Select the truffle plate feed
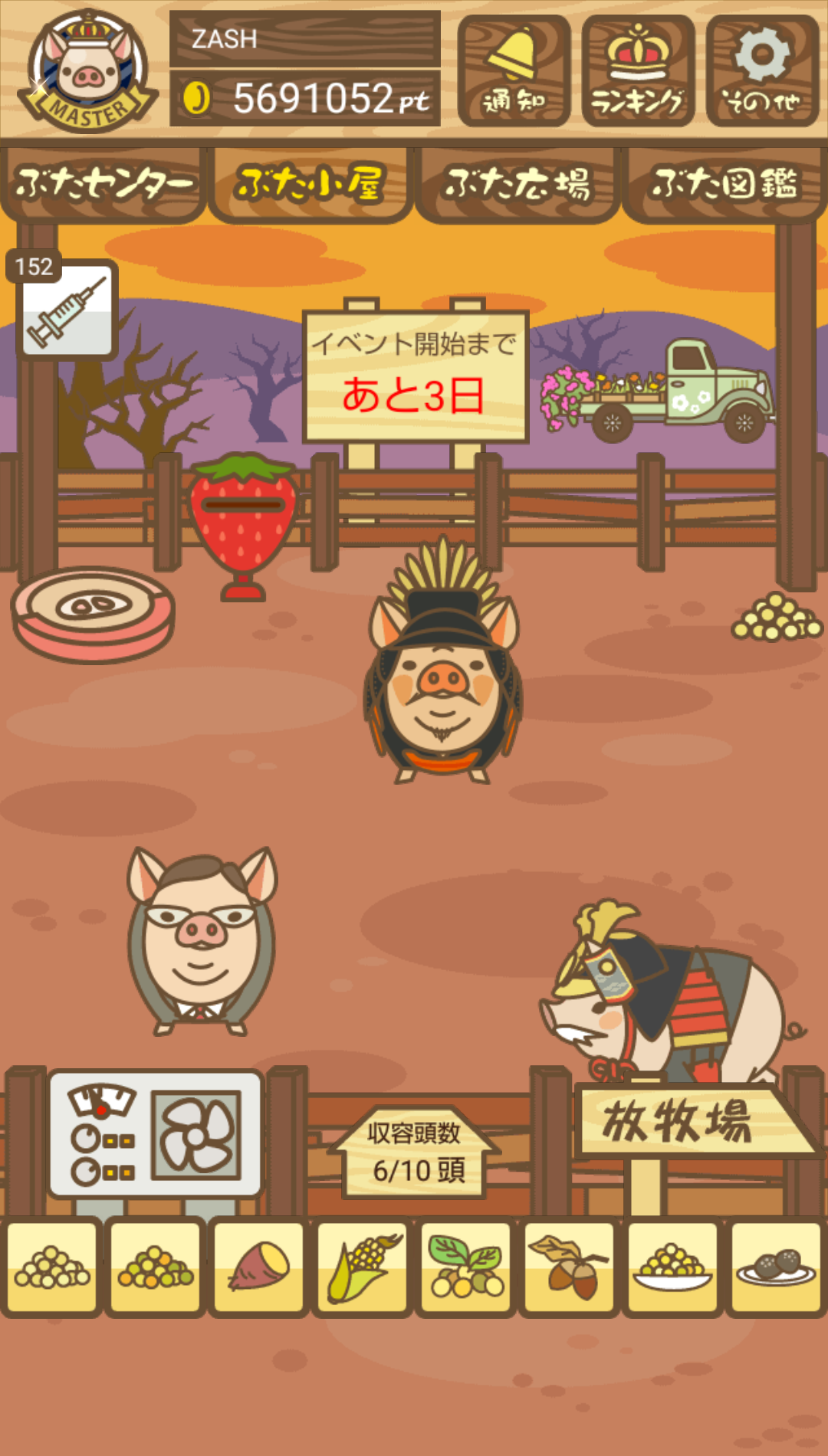The image size is (828, 1456). [776, 1267]
